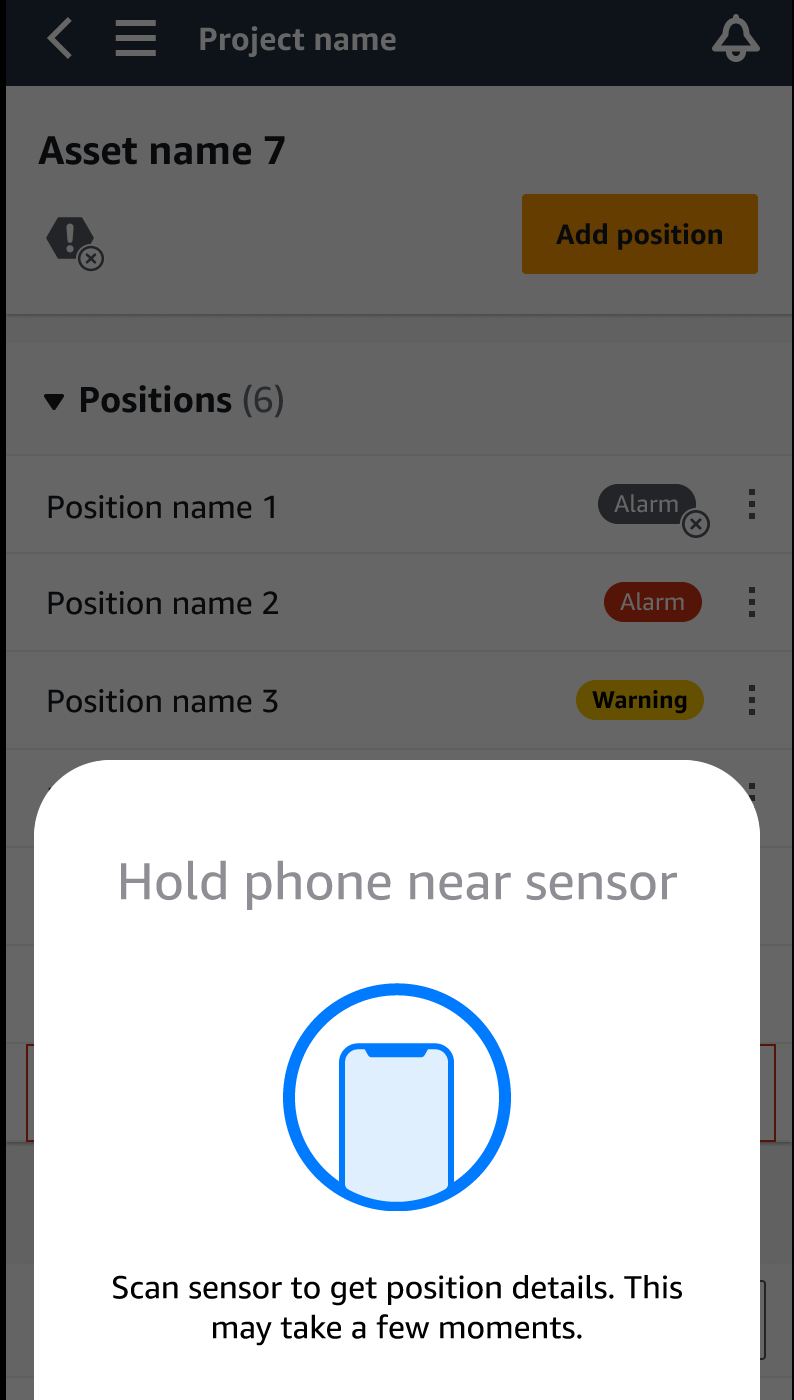Open Position name 2 row
This screenshot has width=794, height=1400.
[162, 604]
